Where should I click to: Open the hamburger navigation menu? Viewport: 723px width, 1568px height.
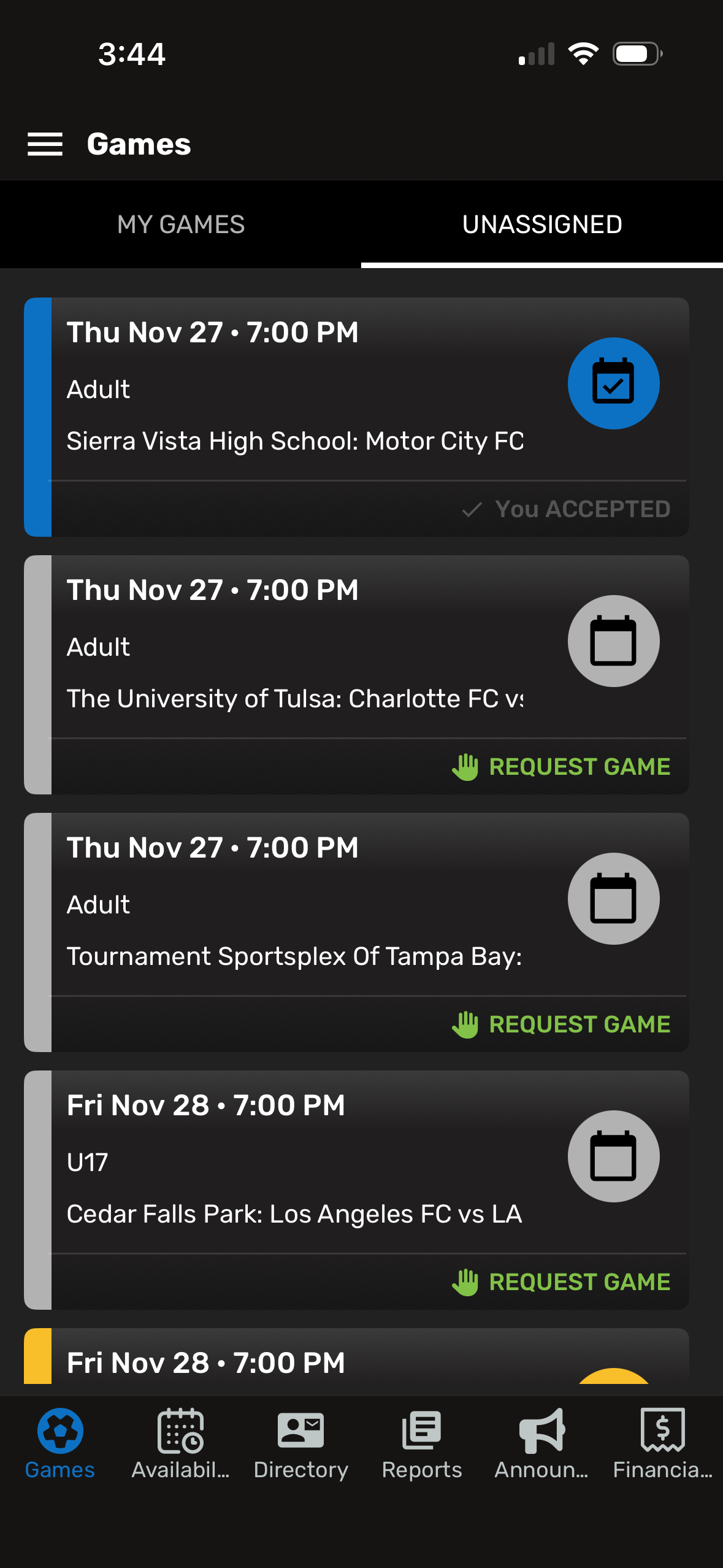point(45,145)
